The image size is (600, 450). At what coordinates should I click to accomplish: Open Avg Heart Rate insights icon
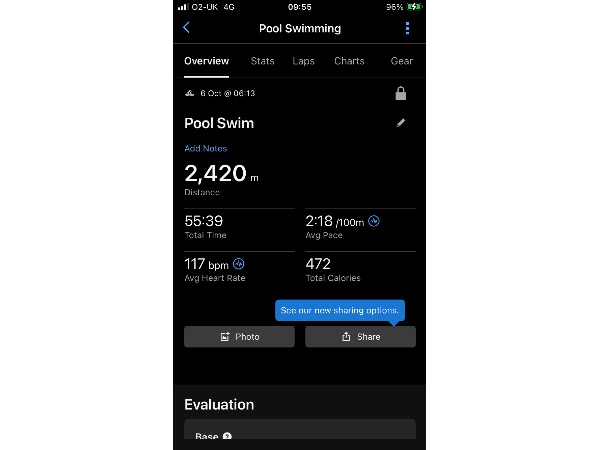[x=238, y=263]
